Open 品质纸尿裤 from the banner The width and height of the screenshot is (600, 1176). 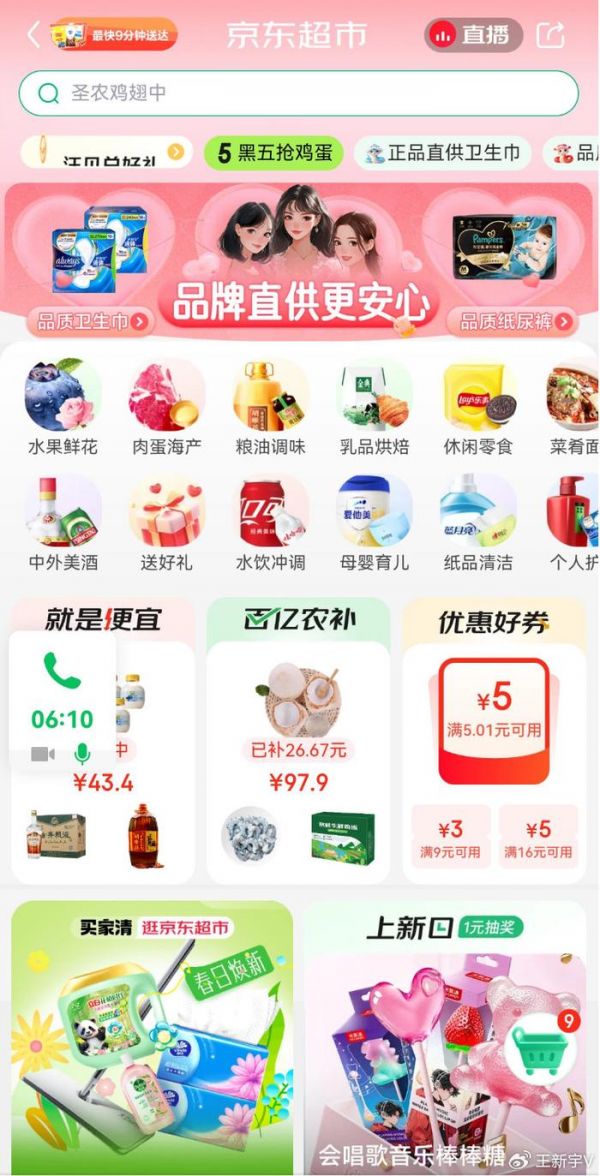pyautogui.click(x=514, y=321)
